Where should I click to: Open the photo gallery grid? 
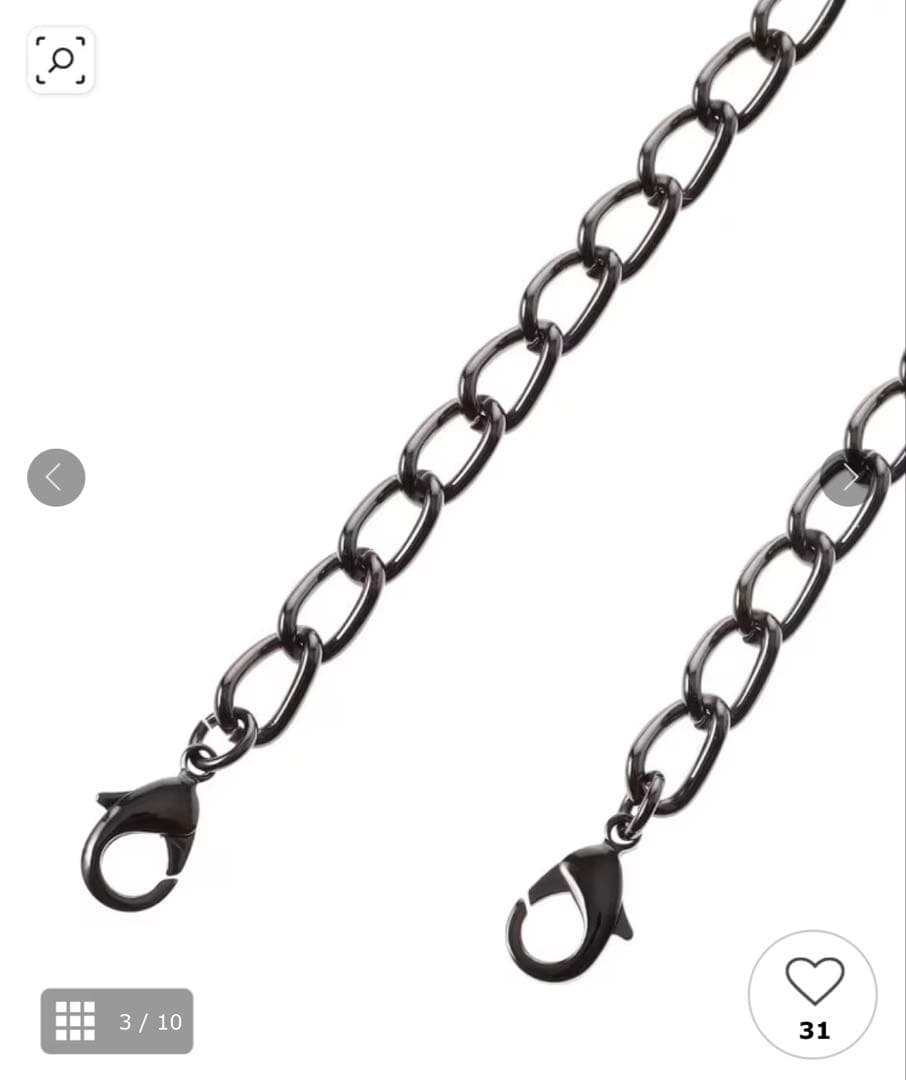116,1021
